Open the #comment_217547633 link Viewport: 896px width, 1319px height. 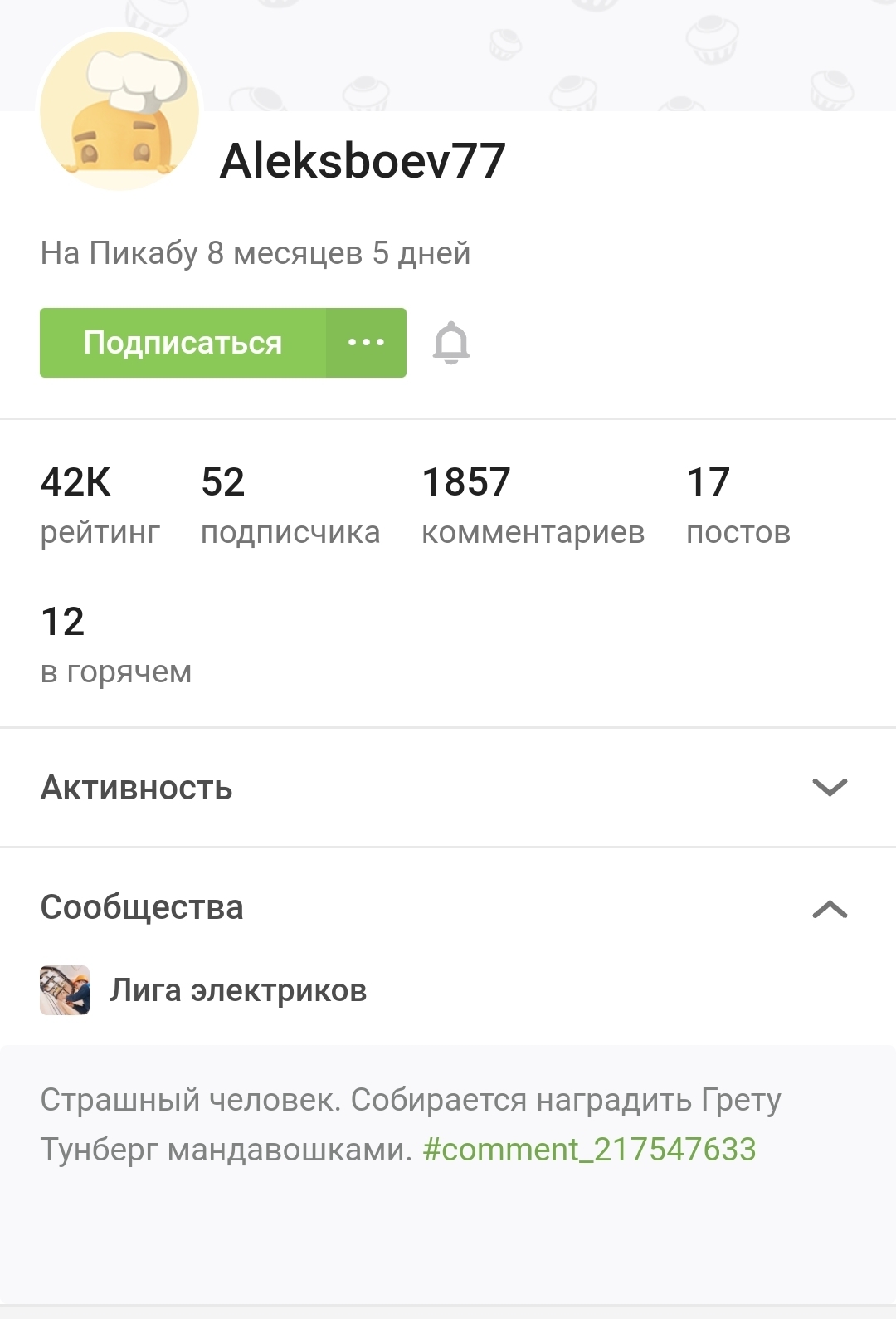(589, 1150)
